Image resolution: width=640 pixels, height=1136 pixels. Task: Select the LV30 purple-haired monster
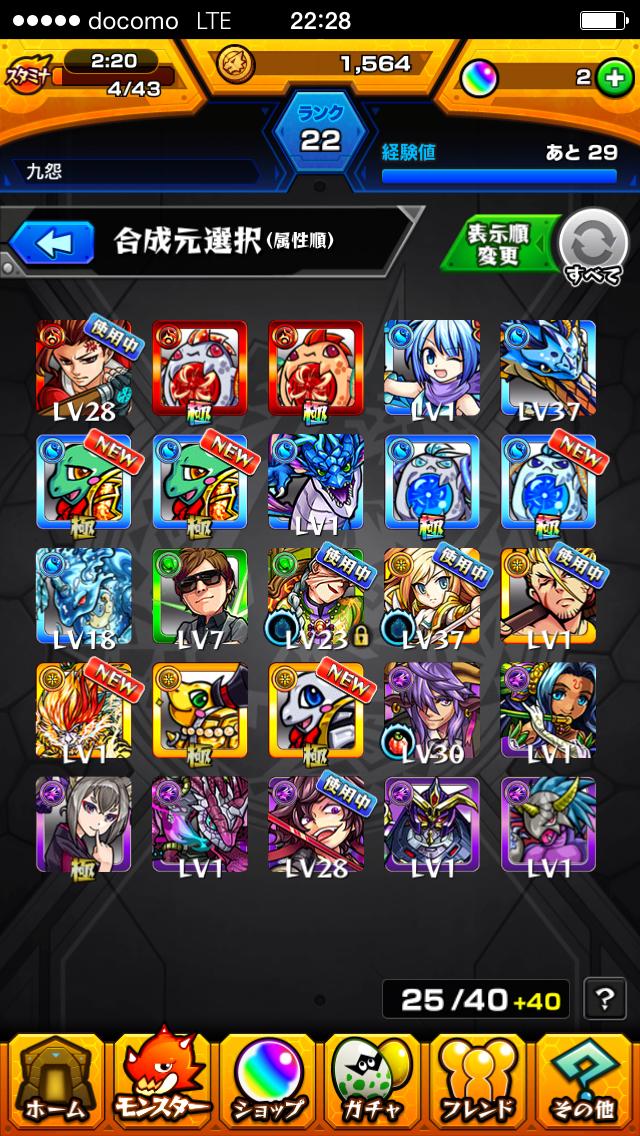tap(431, 711)
